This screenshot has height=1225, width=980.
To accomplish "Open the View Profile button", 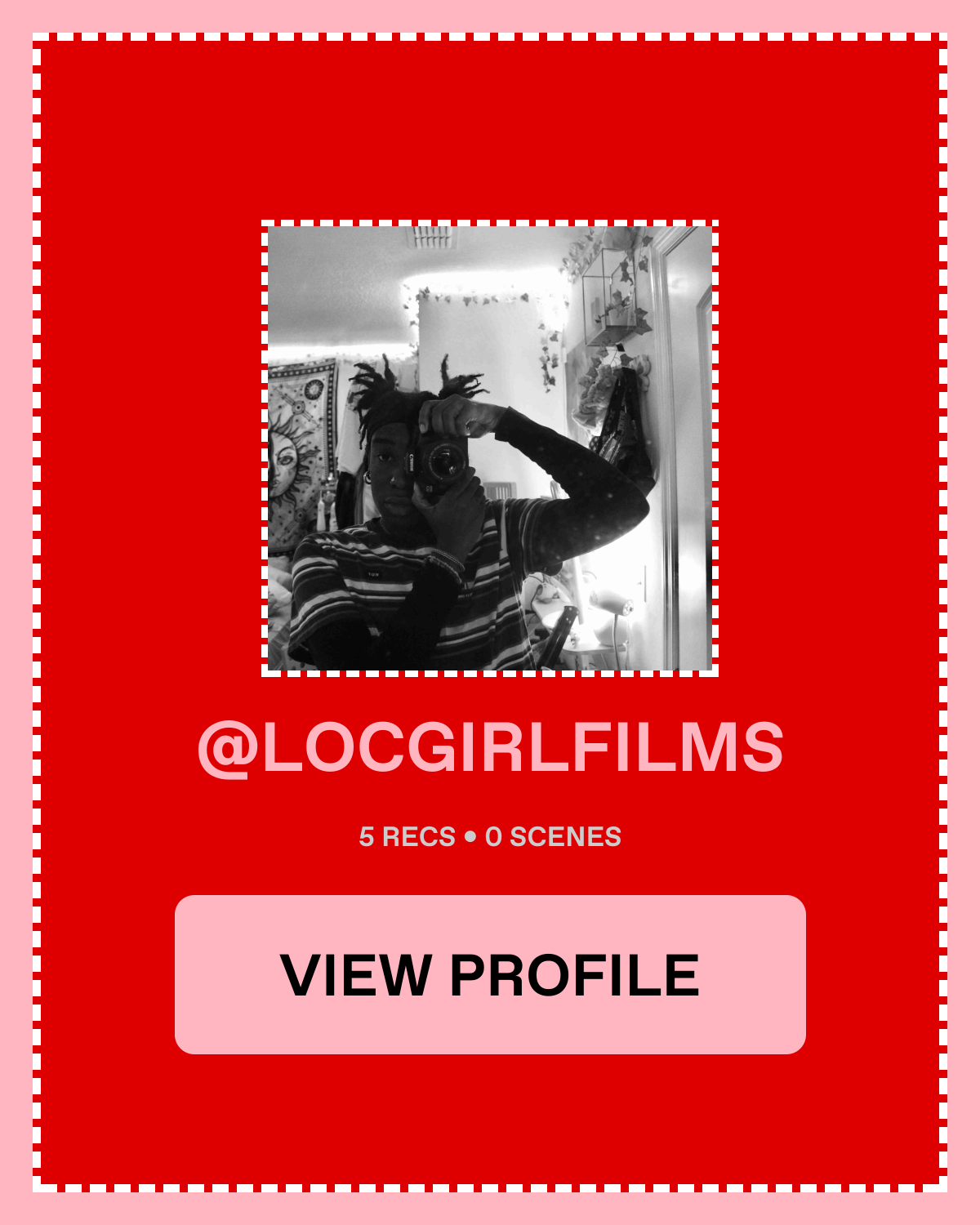I will click(x=490, y=974).
